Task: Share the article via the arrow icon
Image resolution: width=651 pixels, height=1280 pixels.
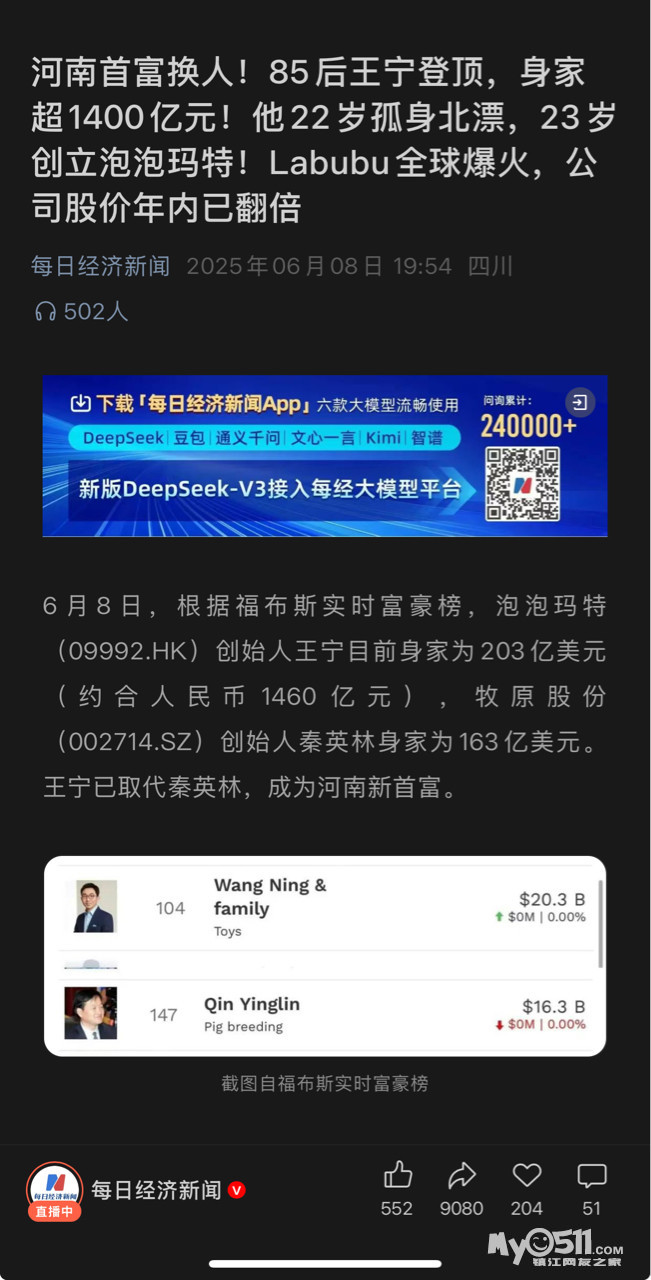Action: pyautogui.click(x=461, y=1176)
